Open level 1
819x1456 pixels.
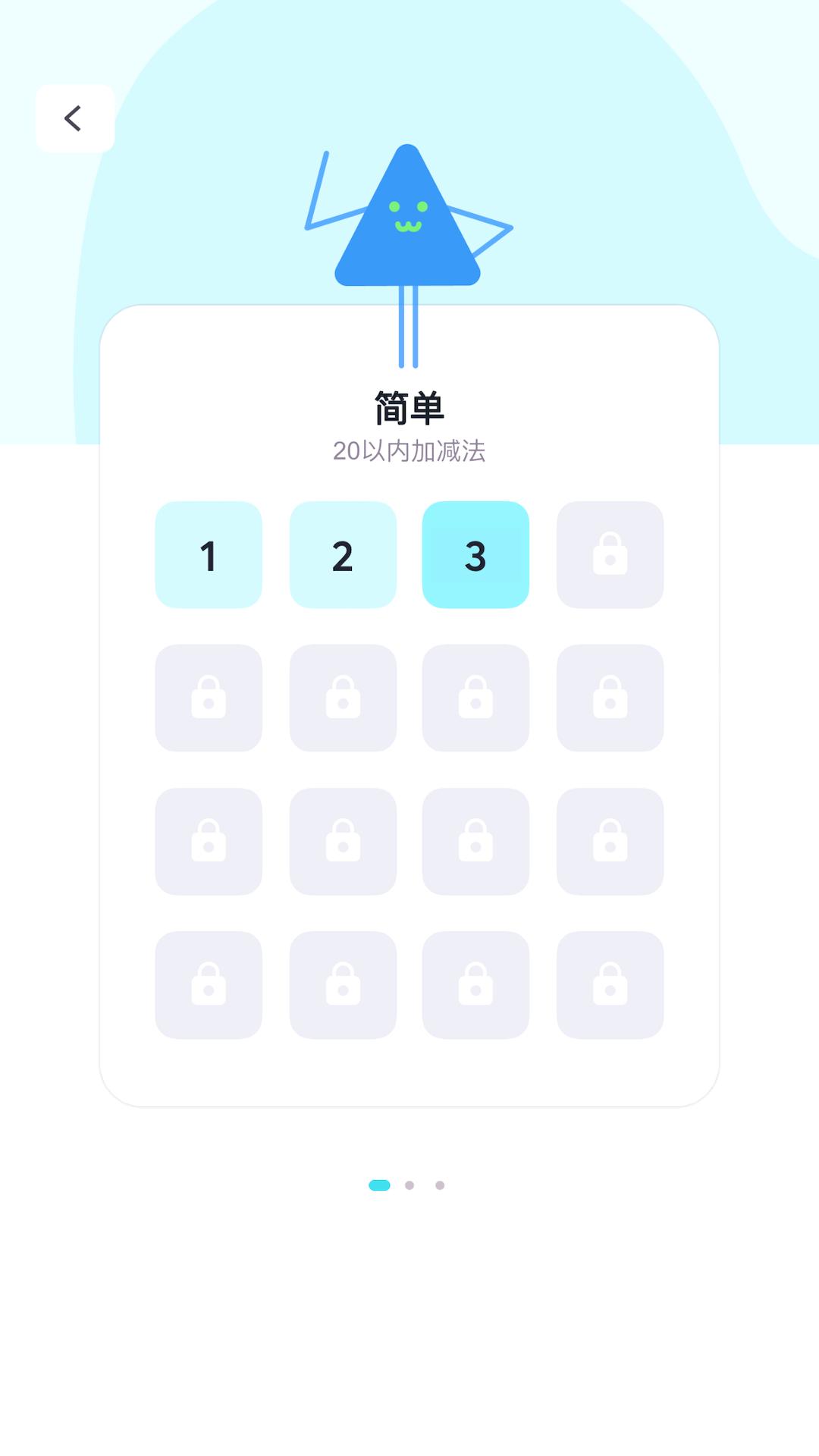point(209,555)
